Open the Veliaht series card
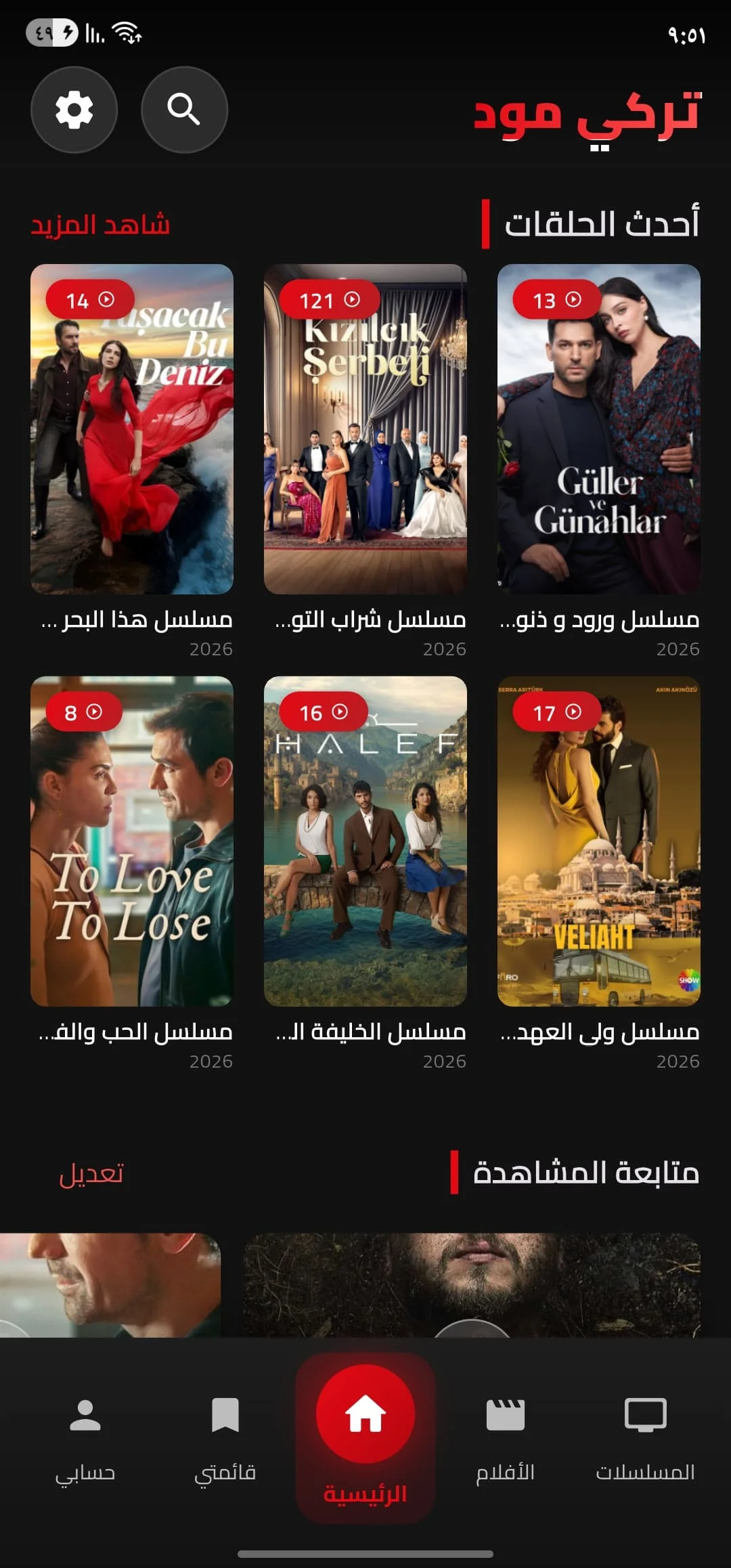This screenshot has width=731, height=1568. [598, 841]
